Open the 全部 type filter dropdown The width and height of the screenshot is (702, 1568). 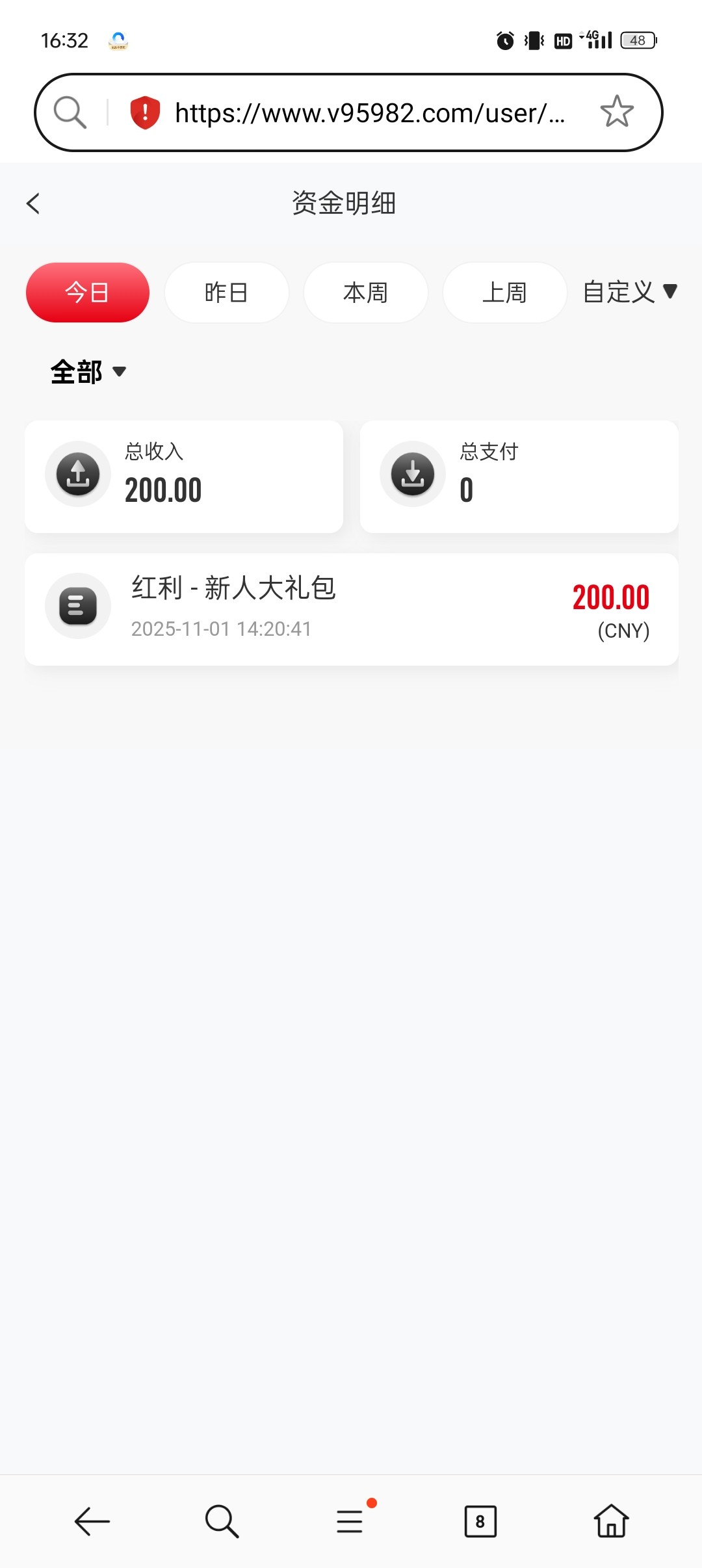pos(88,372)
